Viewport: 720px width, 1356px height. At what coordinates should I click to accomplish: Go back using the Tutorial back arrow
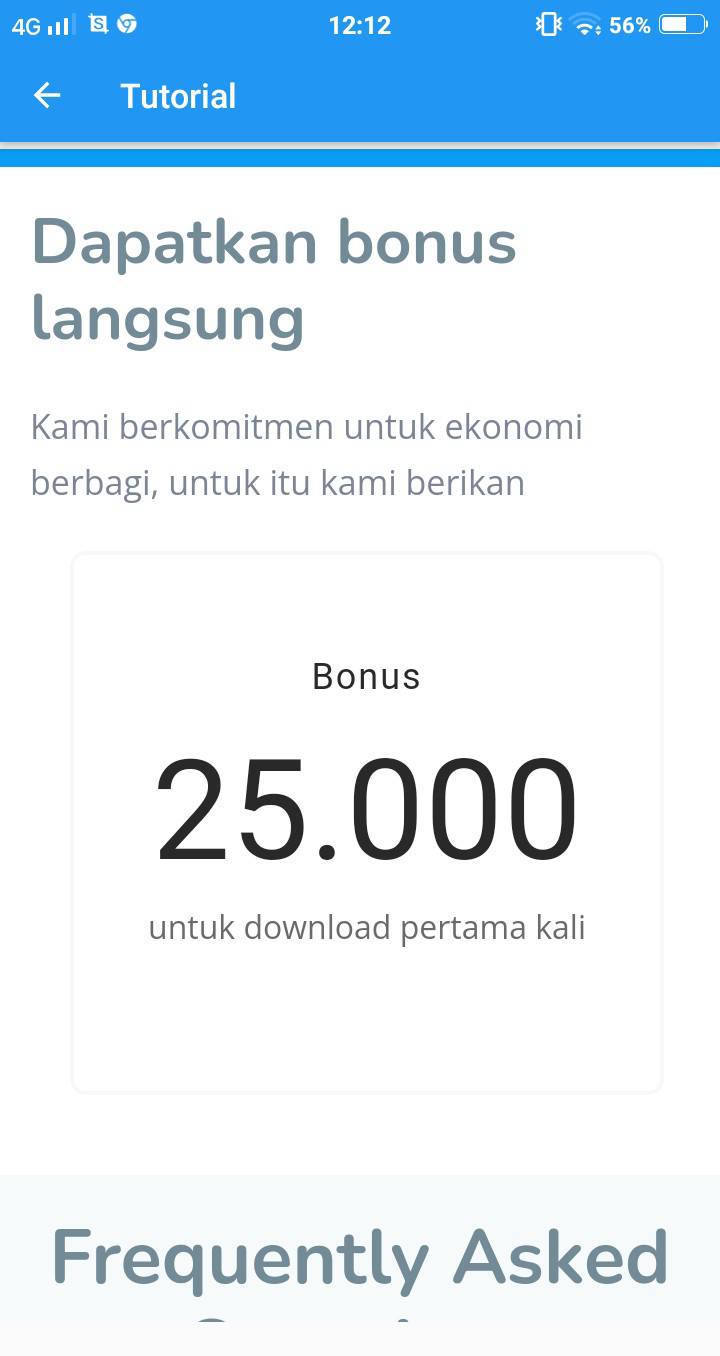[47, 96]
